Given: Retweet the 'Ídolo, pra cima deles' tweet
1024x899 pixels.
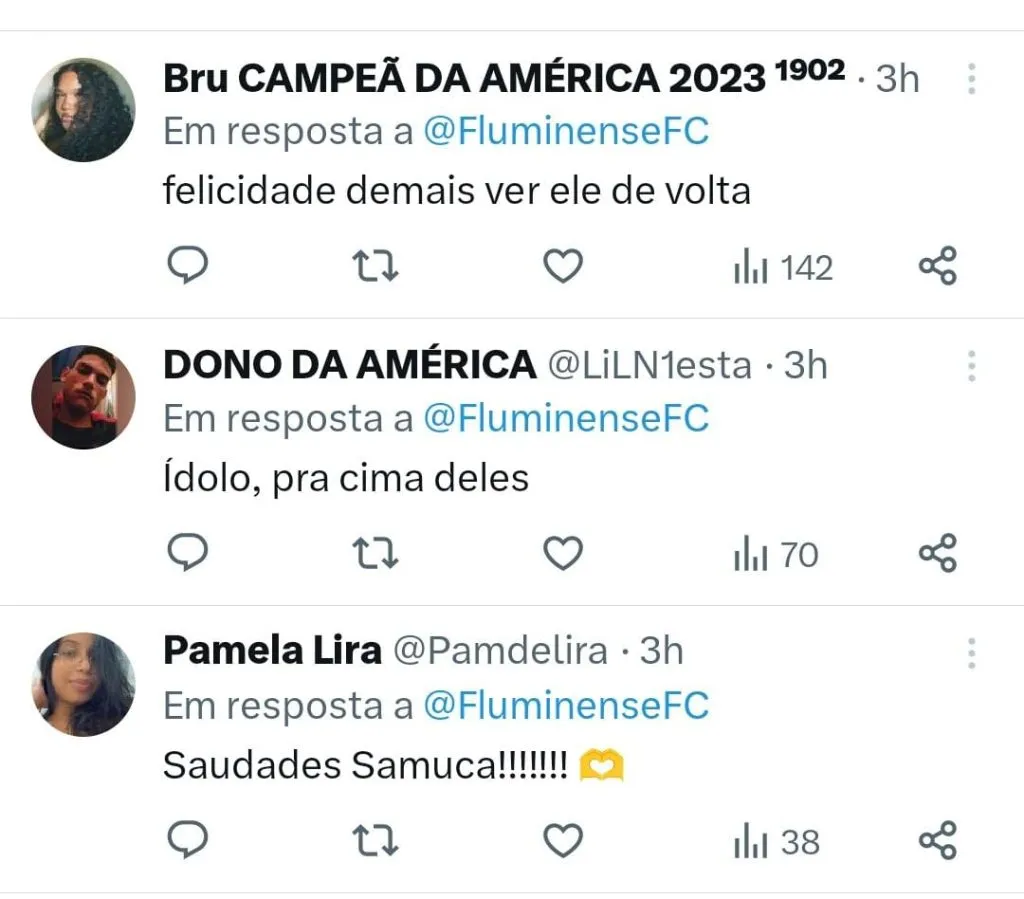Looking at the screenshot, I should [x=377, y=553].
